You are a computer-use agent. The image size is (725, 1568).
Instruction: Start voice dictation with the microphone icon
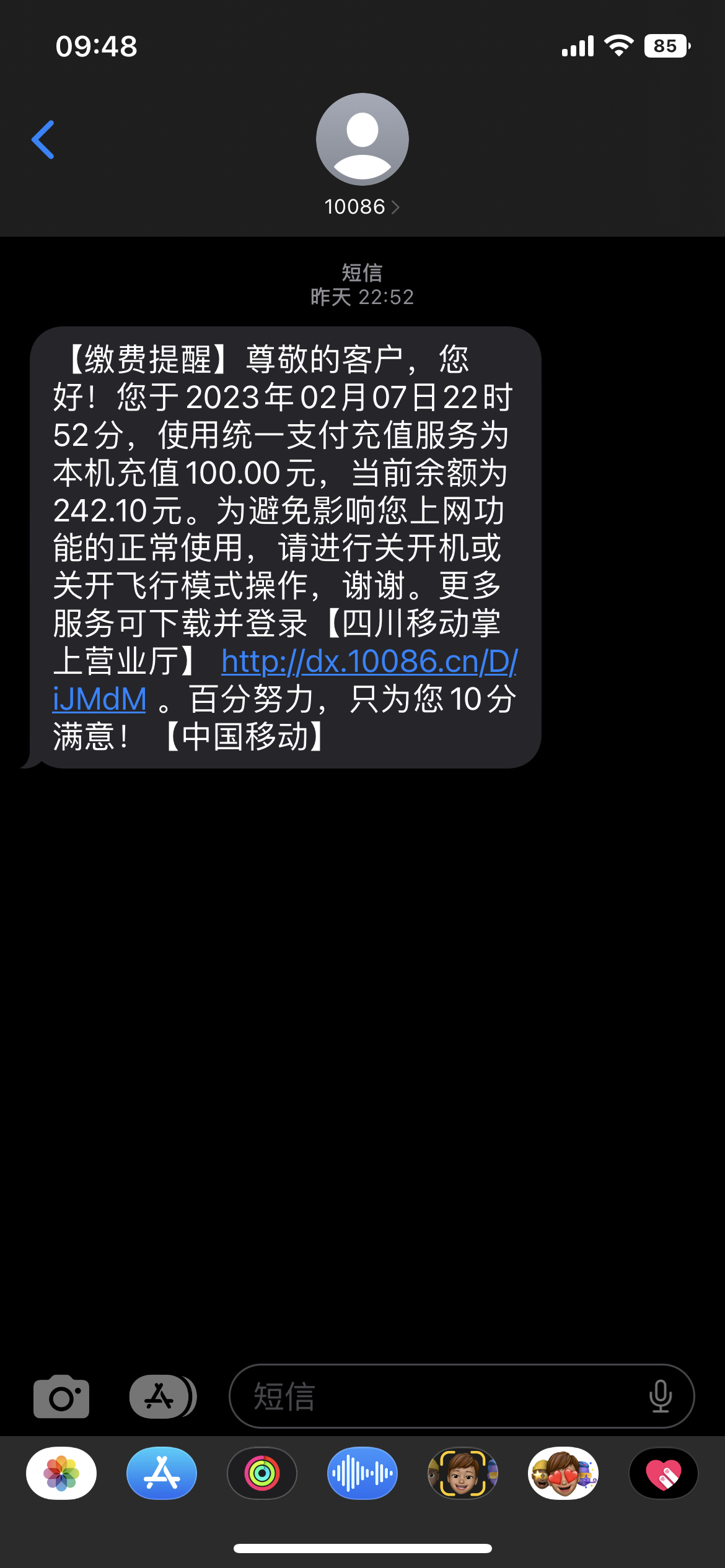[661, 1396]
